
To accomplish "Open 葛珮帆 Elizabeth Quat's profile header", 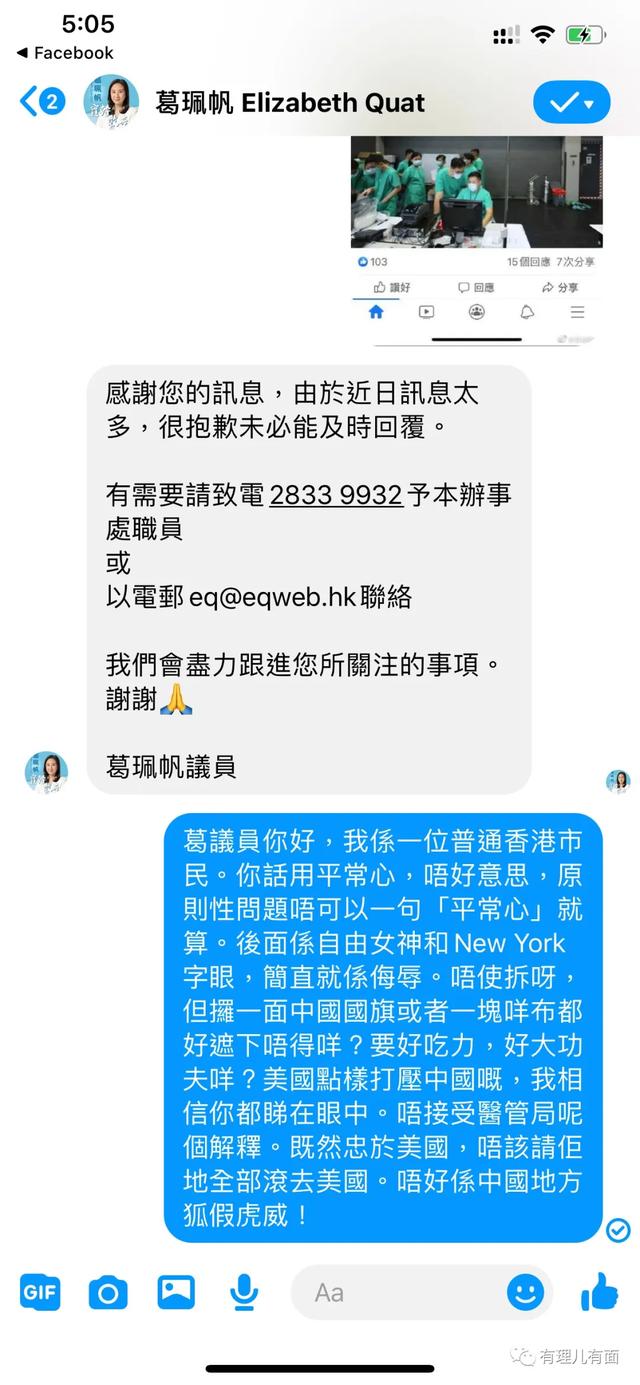I will [290, 102].
